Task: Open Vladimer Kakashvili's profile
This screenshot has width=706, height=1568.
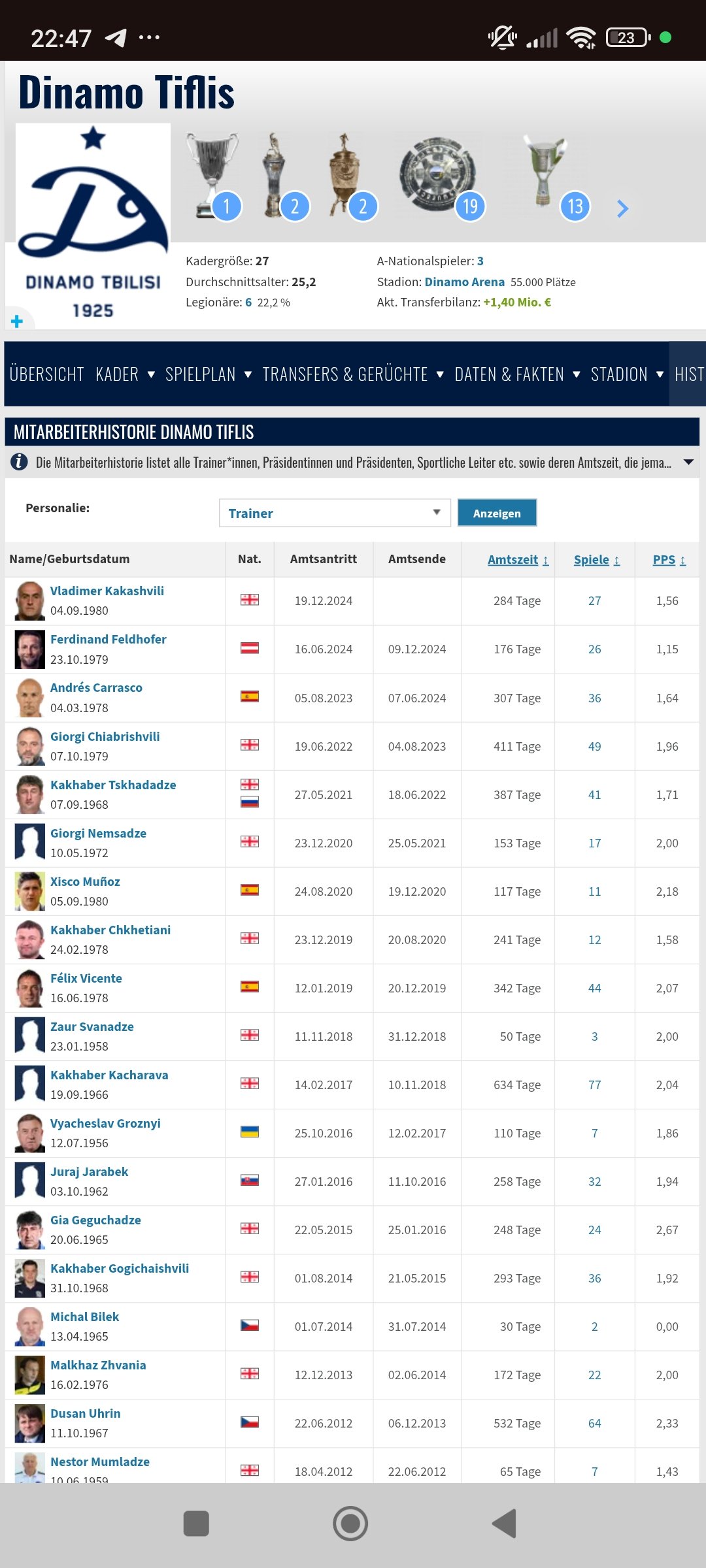Action: [x=107, y=591]
